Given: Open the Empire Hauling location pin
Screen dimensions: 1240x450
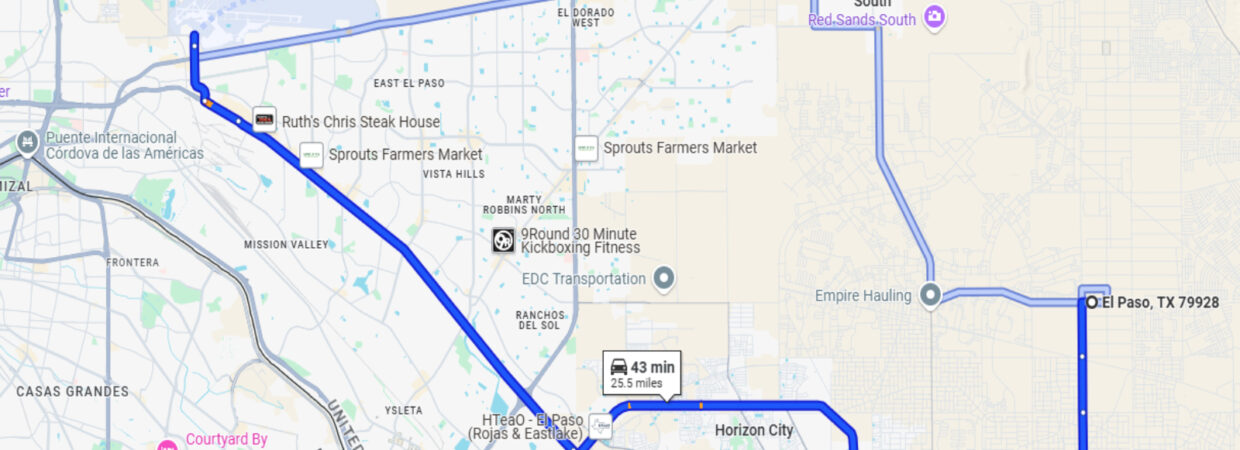Looking at the screenshot, I should 930,295.
